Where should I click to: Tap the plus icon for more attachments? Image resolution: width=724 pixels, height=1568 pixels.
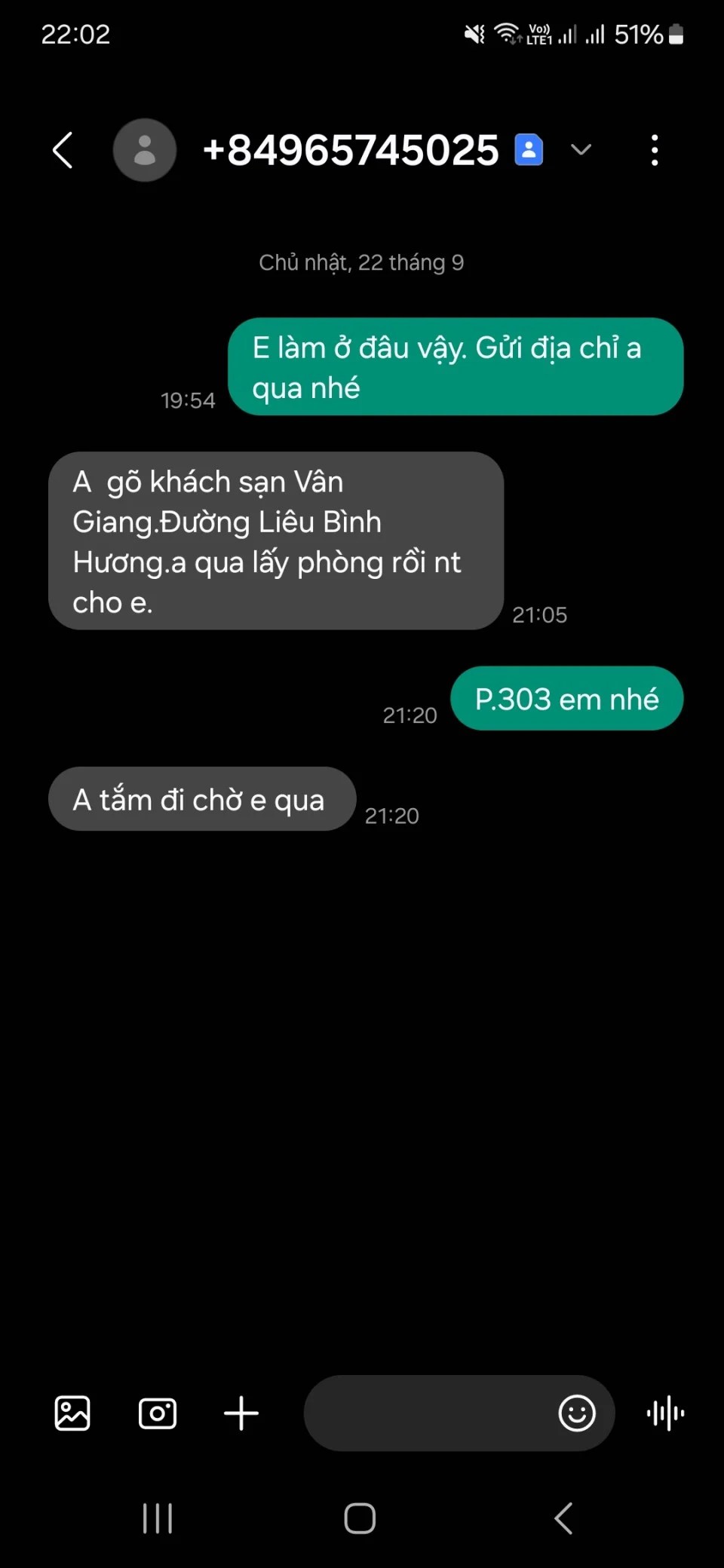point(241,1413)
